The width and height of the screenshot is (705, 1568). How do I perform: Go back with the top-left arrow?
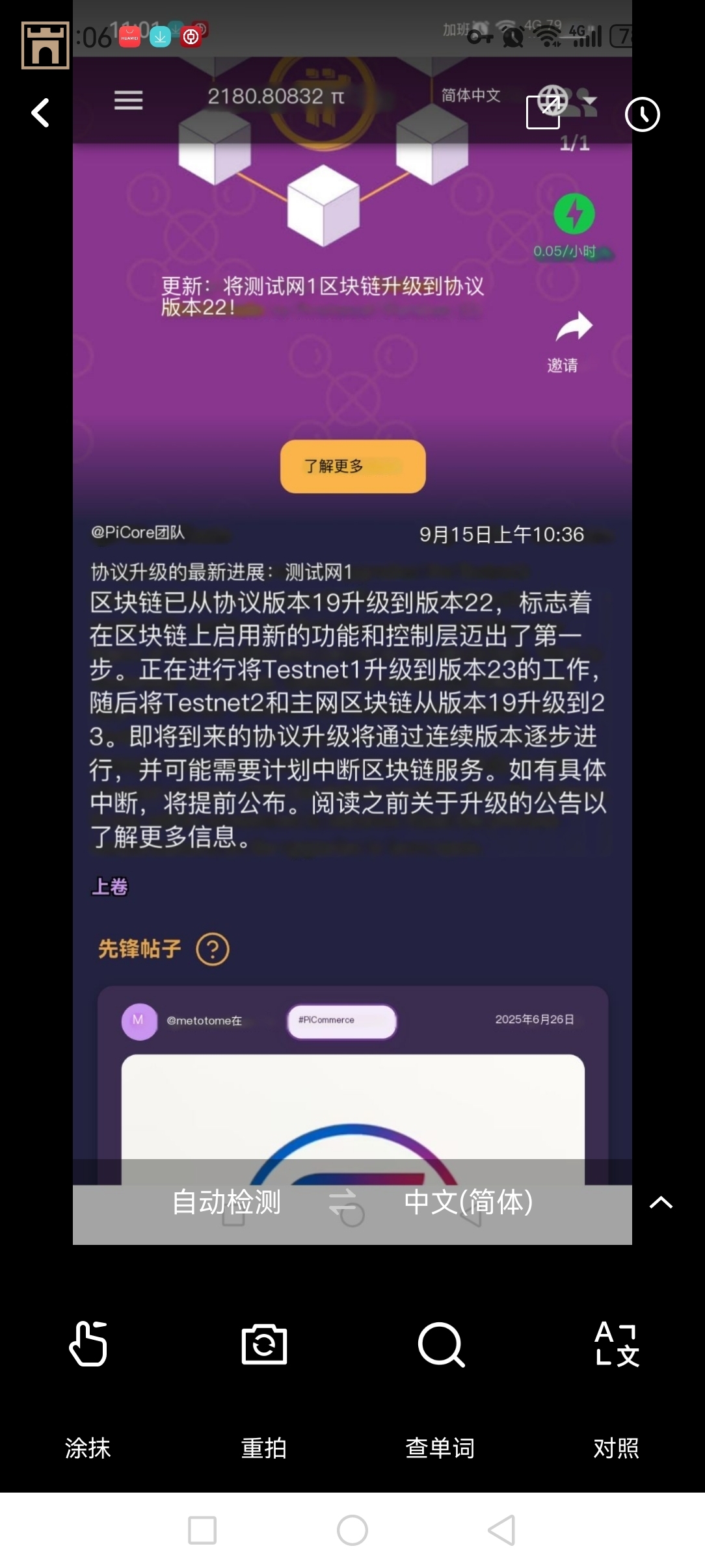point(40,113)
